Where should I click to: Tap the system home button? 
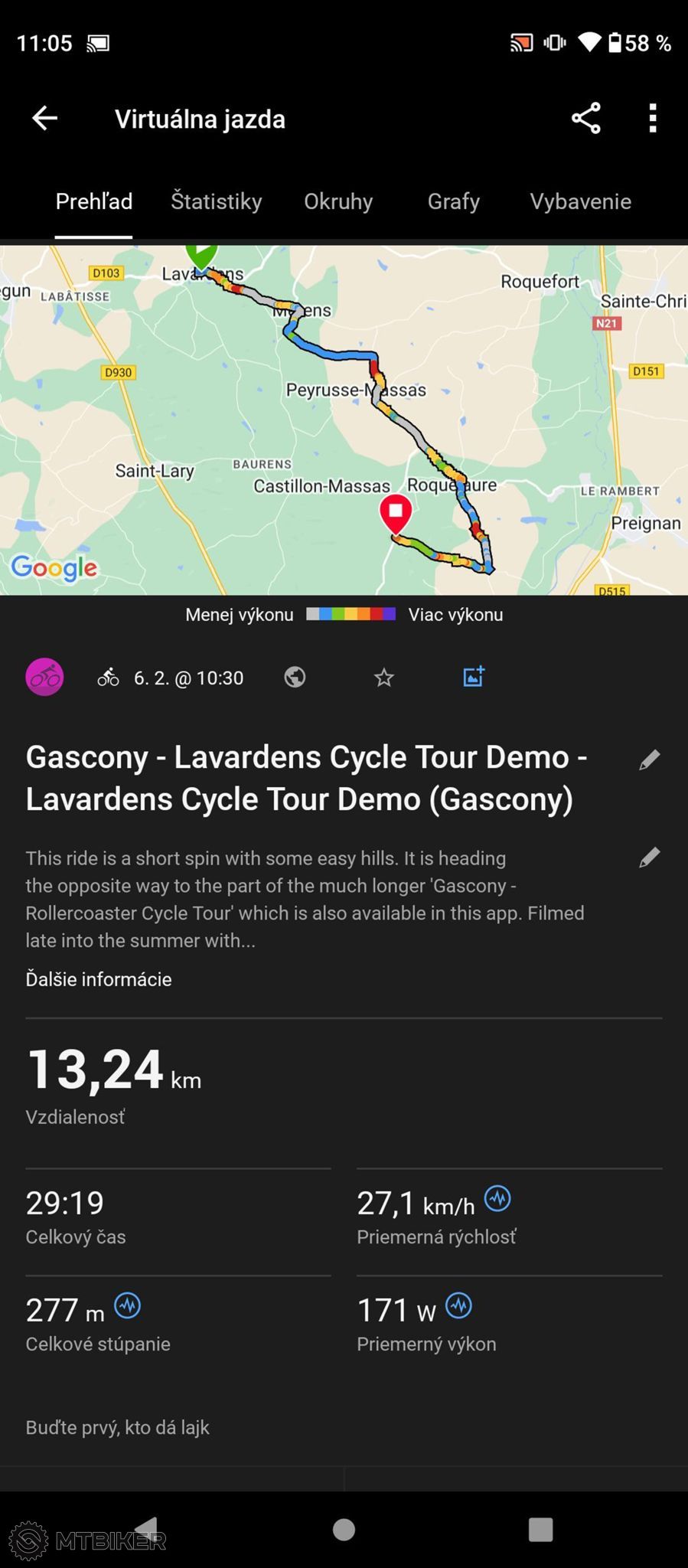click(344, 1530)
